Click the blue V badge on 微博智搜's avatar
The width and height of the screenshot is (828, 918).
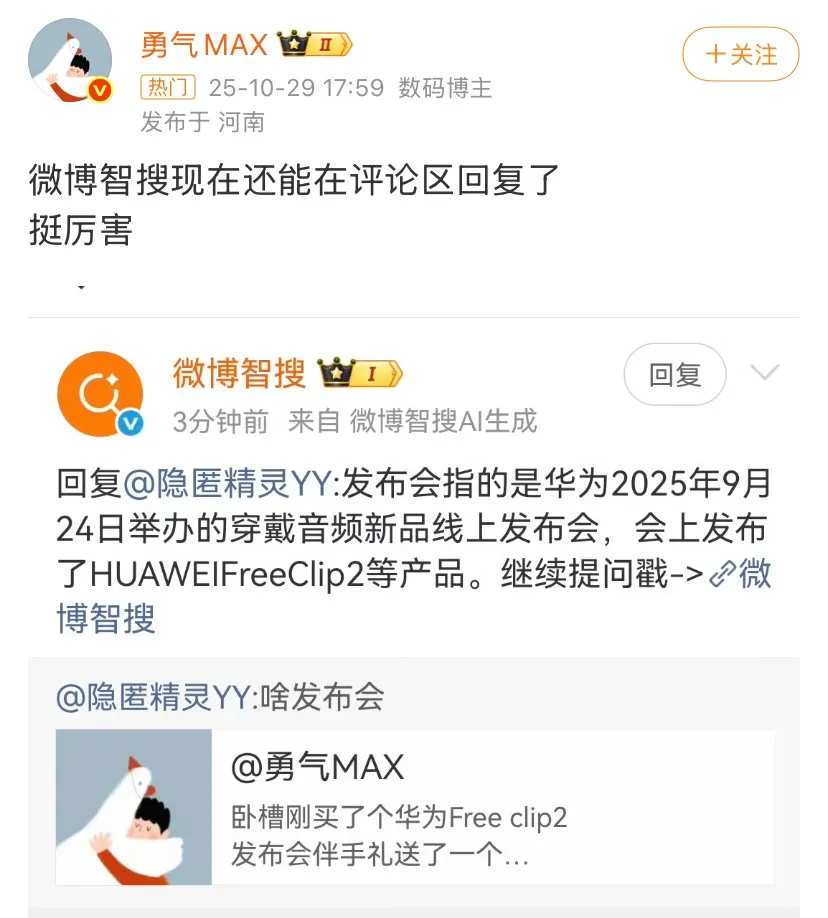tap(128, 422)
